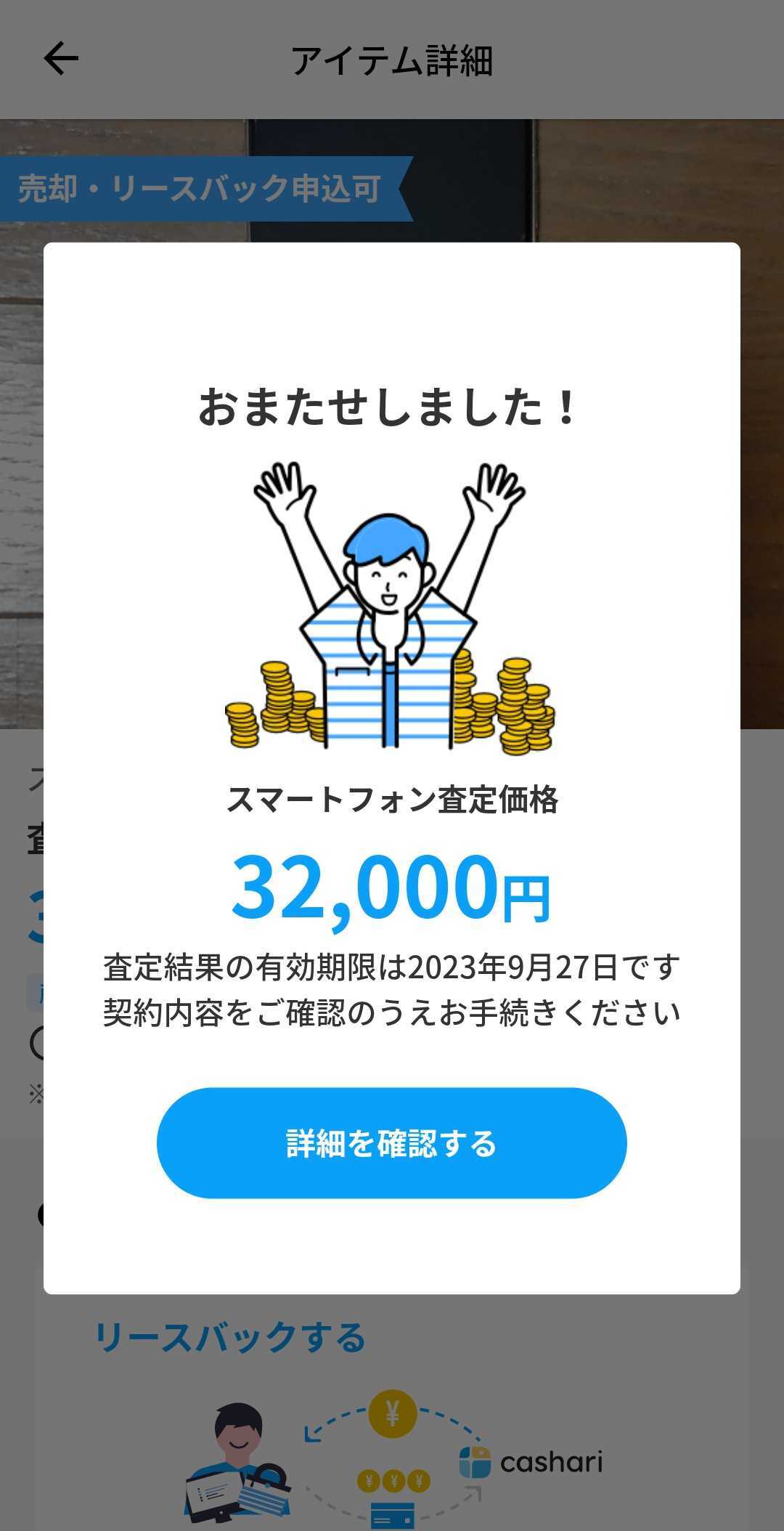The image size is (784, 1531).
Task: Go back using the top arrow
Action: click(x=61, y=59)
